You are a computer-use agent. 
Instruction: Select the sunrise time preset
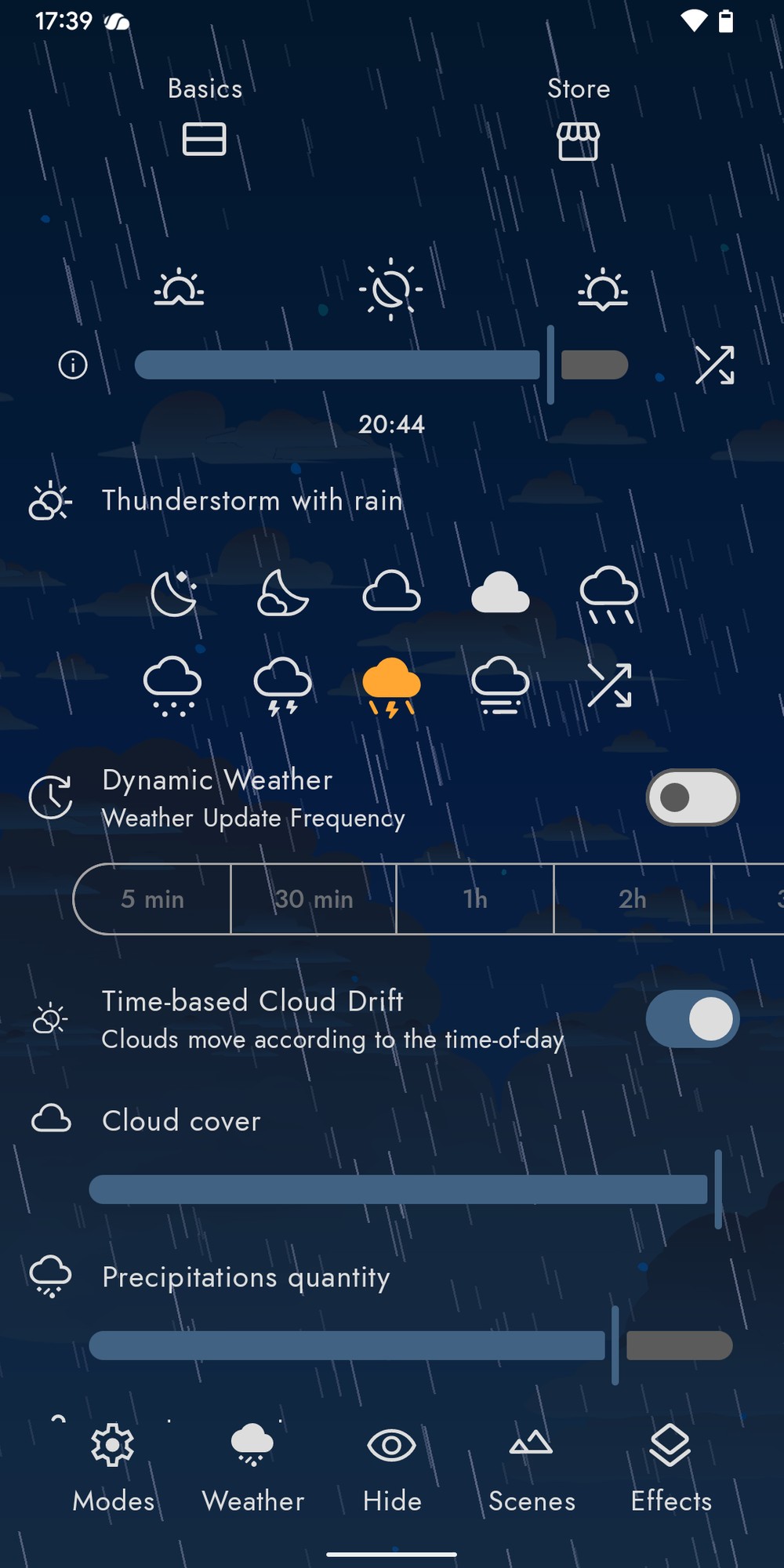pyautogui.click(x=180, y=289)
